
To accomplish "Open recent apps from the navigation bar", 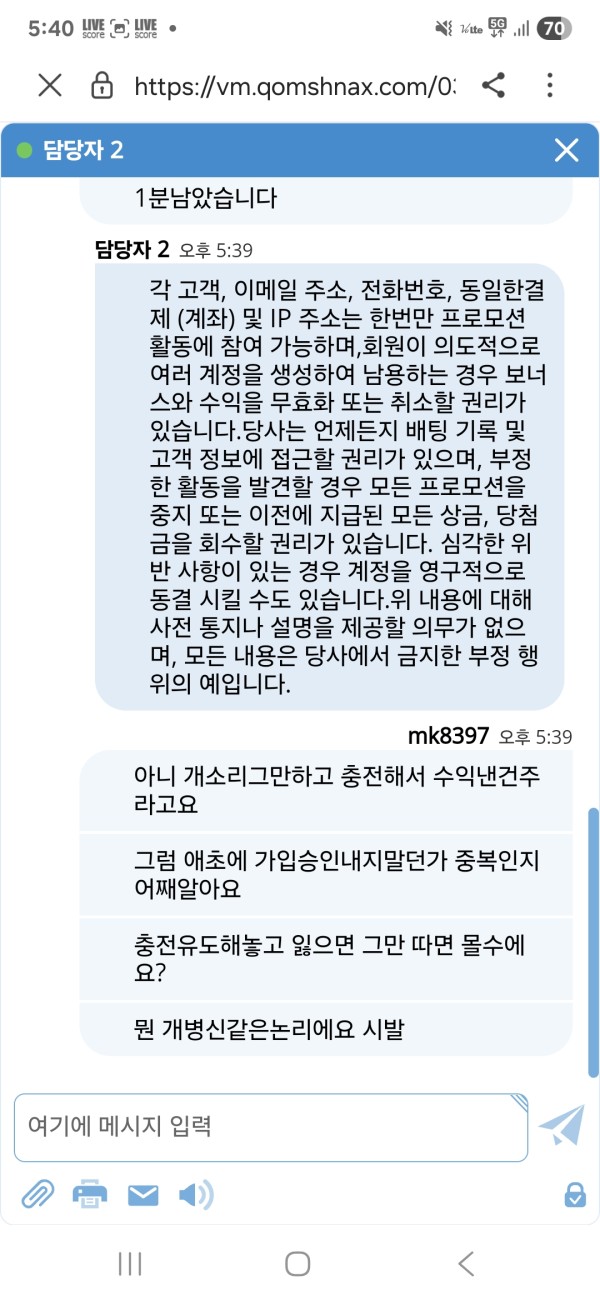I will point(130,1264).
